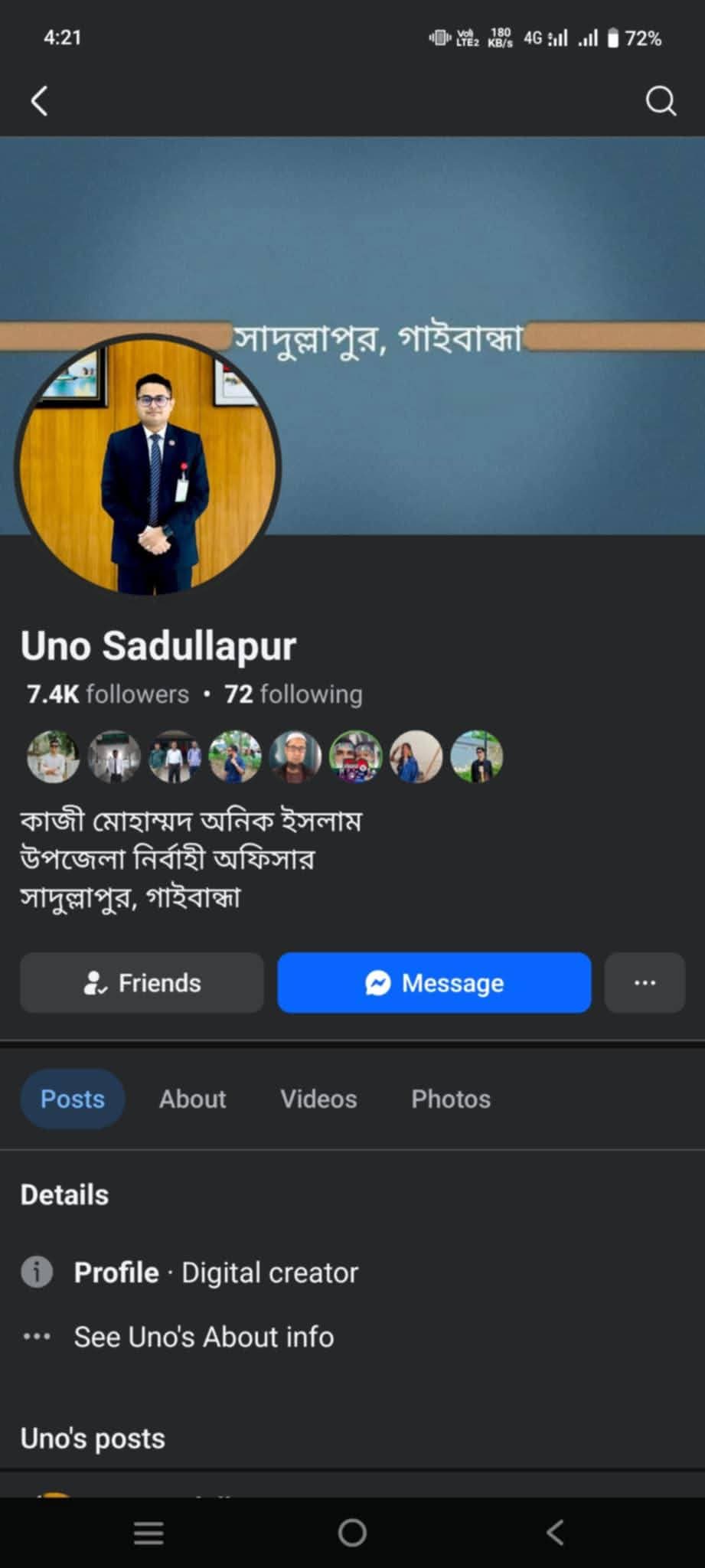Open the 72 following list

292,694
